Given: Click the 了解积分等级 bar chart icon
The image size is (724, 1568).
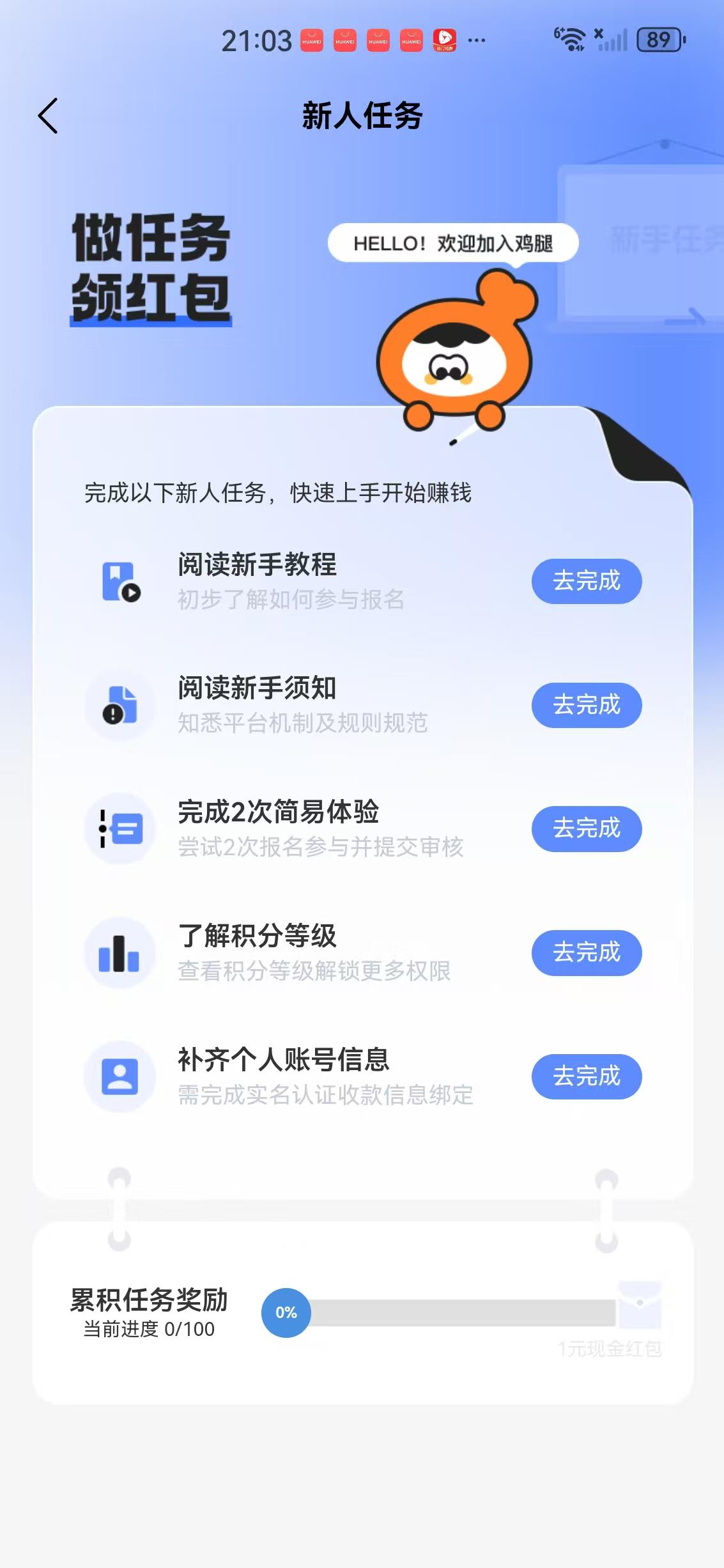Looking at the screenshot, I should 121,952.
